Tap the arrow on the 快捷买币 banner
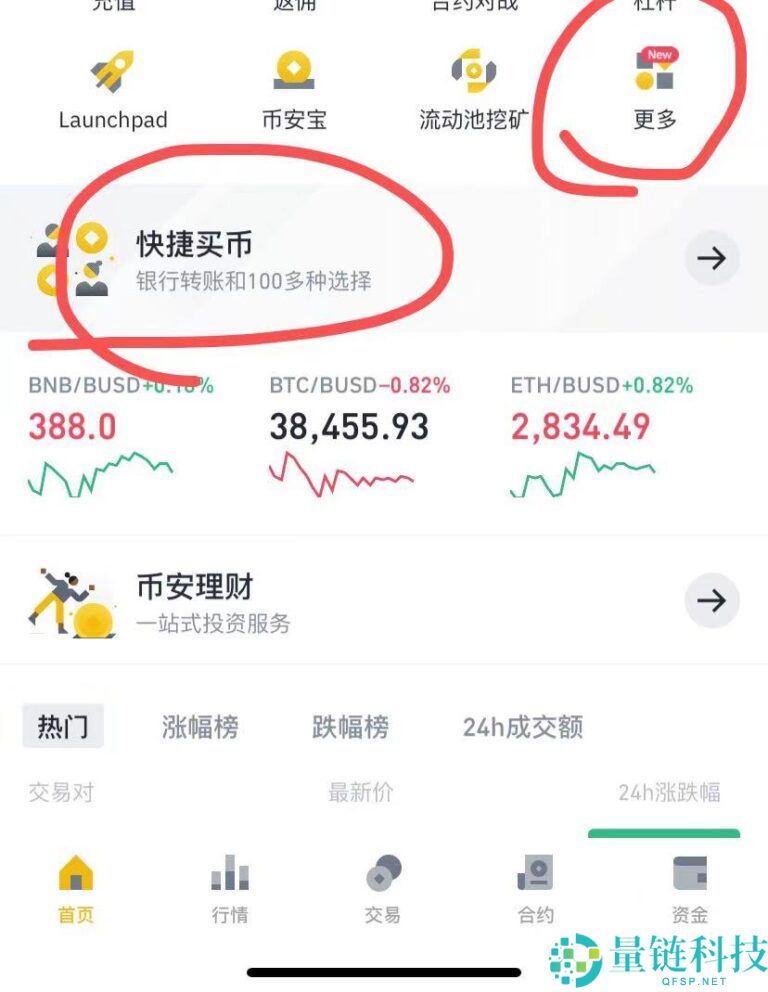Screen dimensions: 768x992 712,258
